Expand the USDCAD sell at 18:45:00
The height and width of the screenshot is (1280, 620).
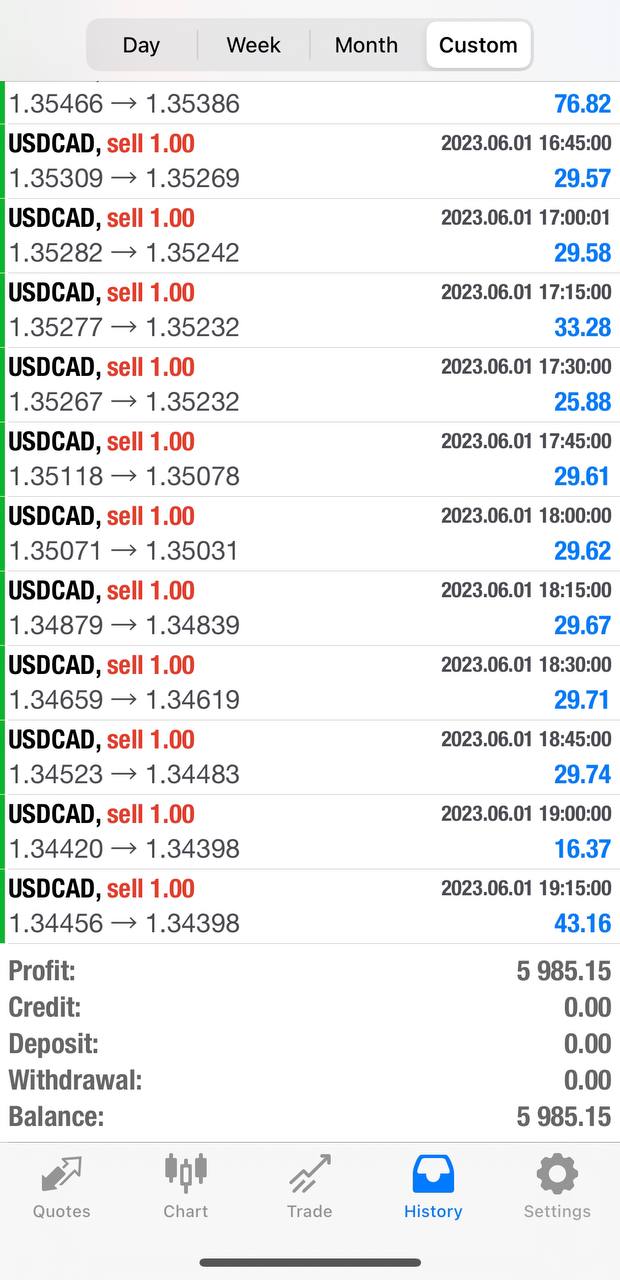pyautogui.click(x=310, y=757)
